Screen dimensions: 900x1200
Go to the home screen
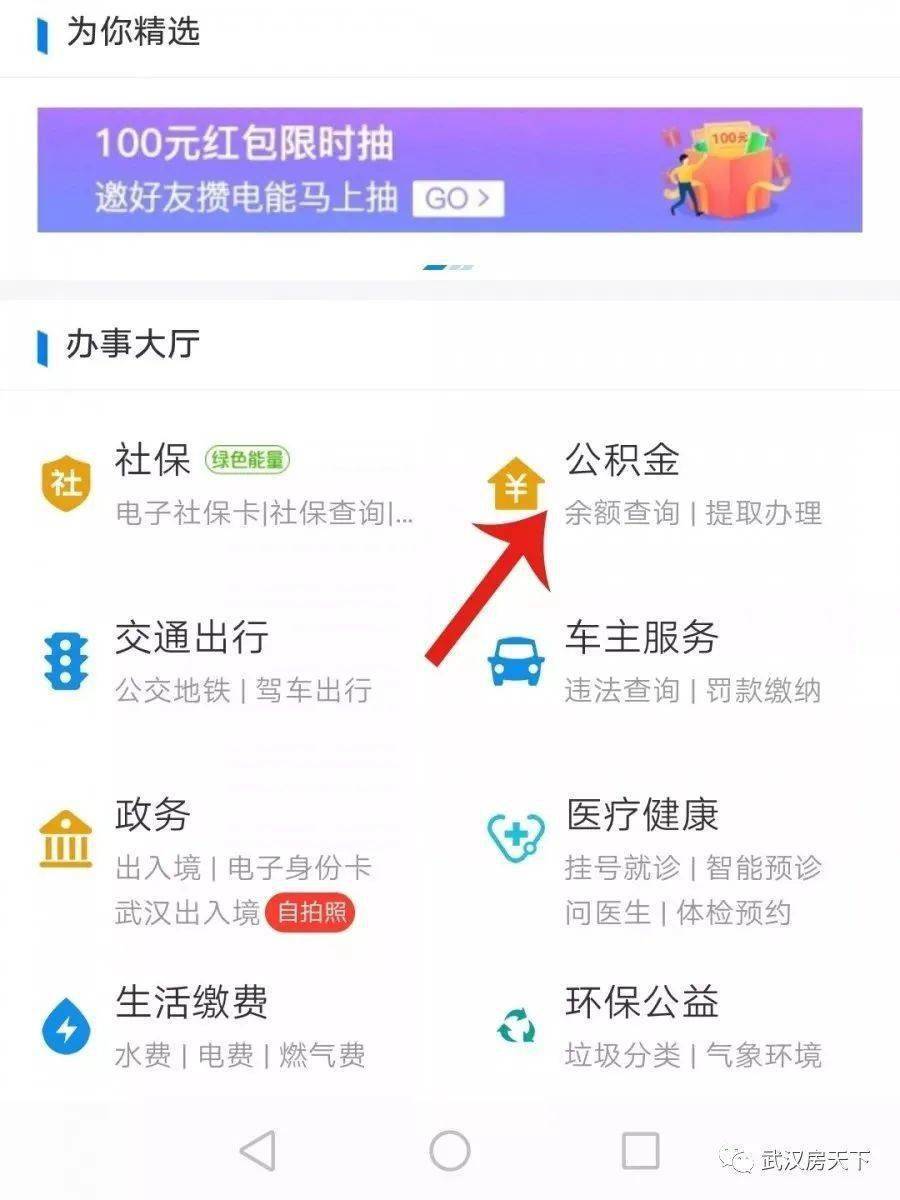click(x=450, y=1151)
